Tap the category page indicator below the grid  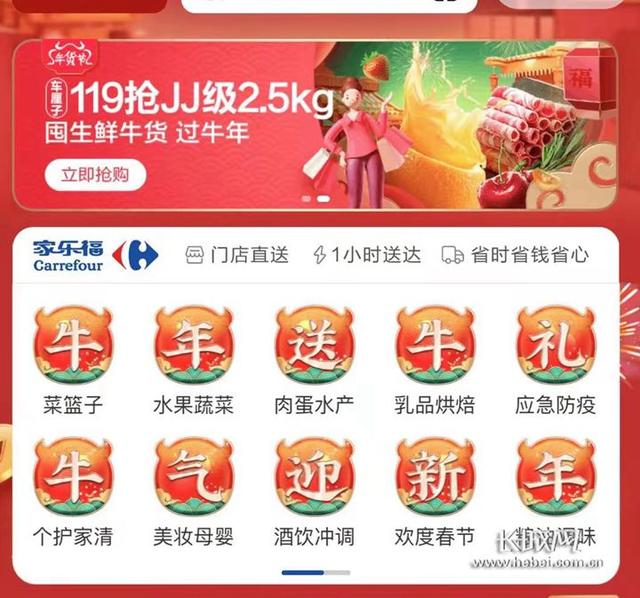[316, 573]
